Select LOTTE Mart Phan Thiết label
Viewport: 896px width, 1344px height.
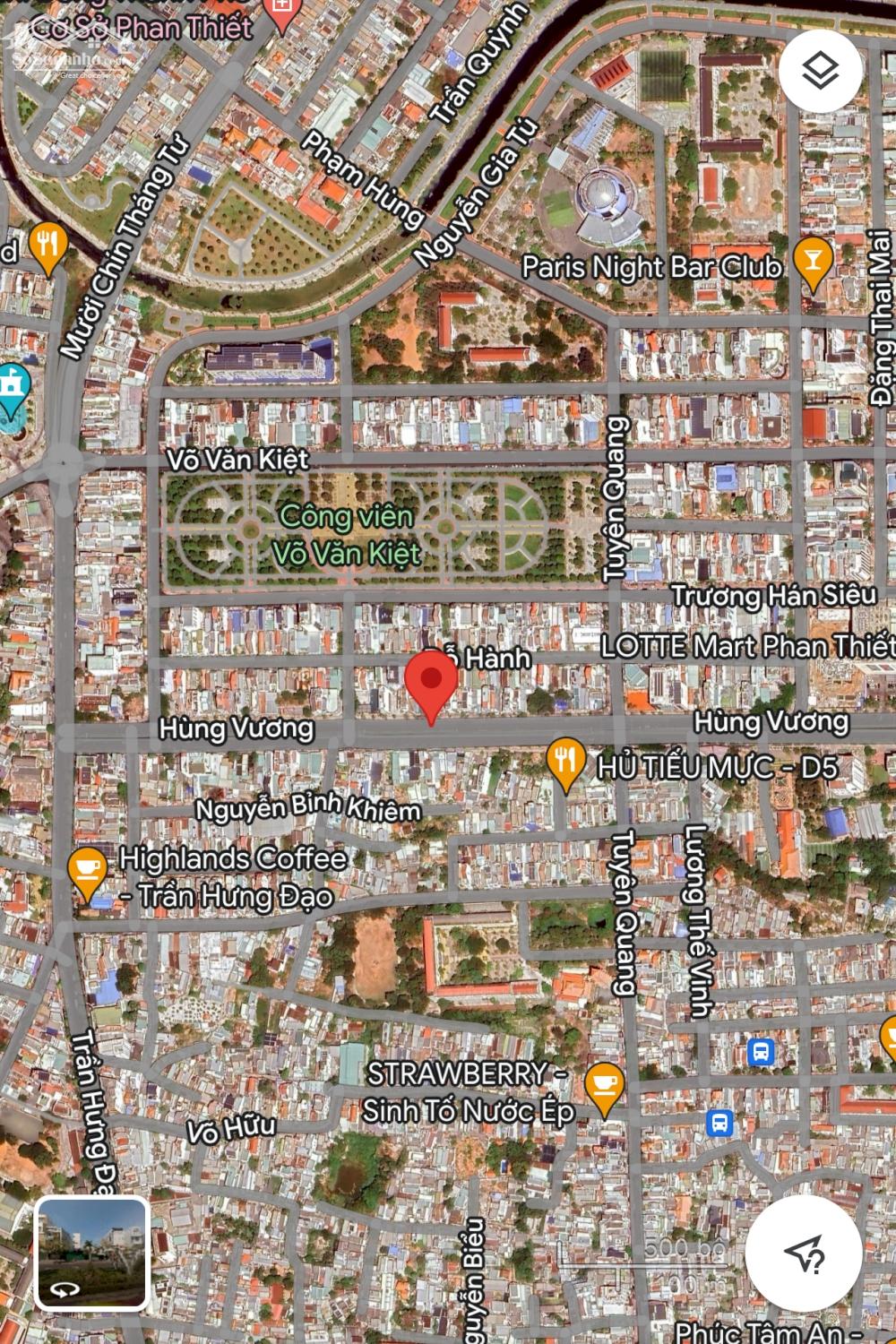coord(746,646)
